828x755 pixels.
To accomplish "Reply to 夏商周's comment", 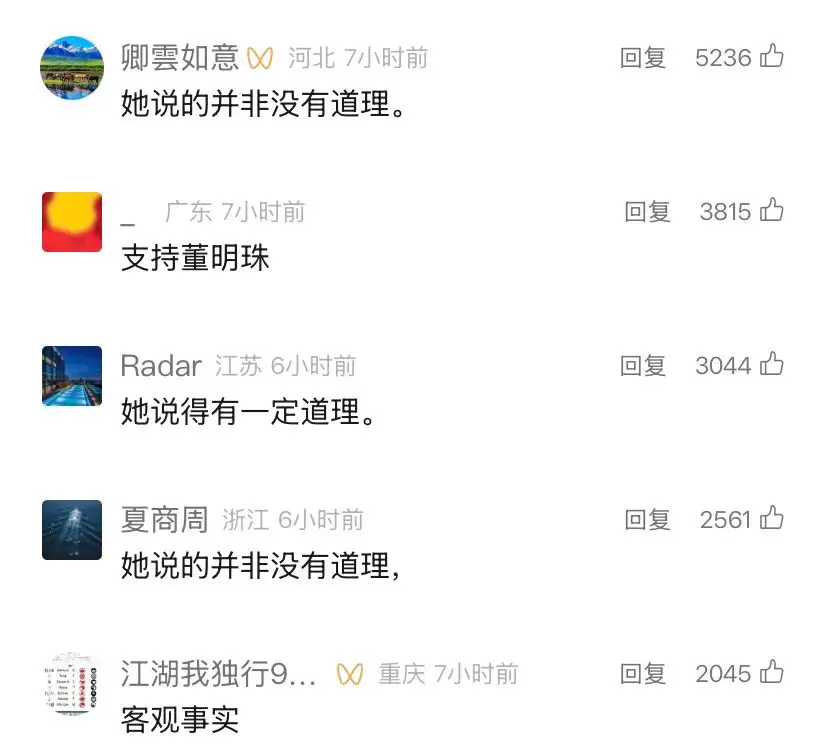I will (x=647, y=520).
